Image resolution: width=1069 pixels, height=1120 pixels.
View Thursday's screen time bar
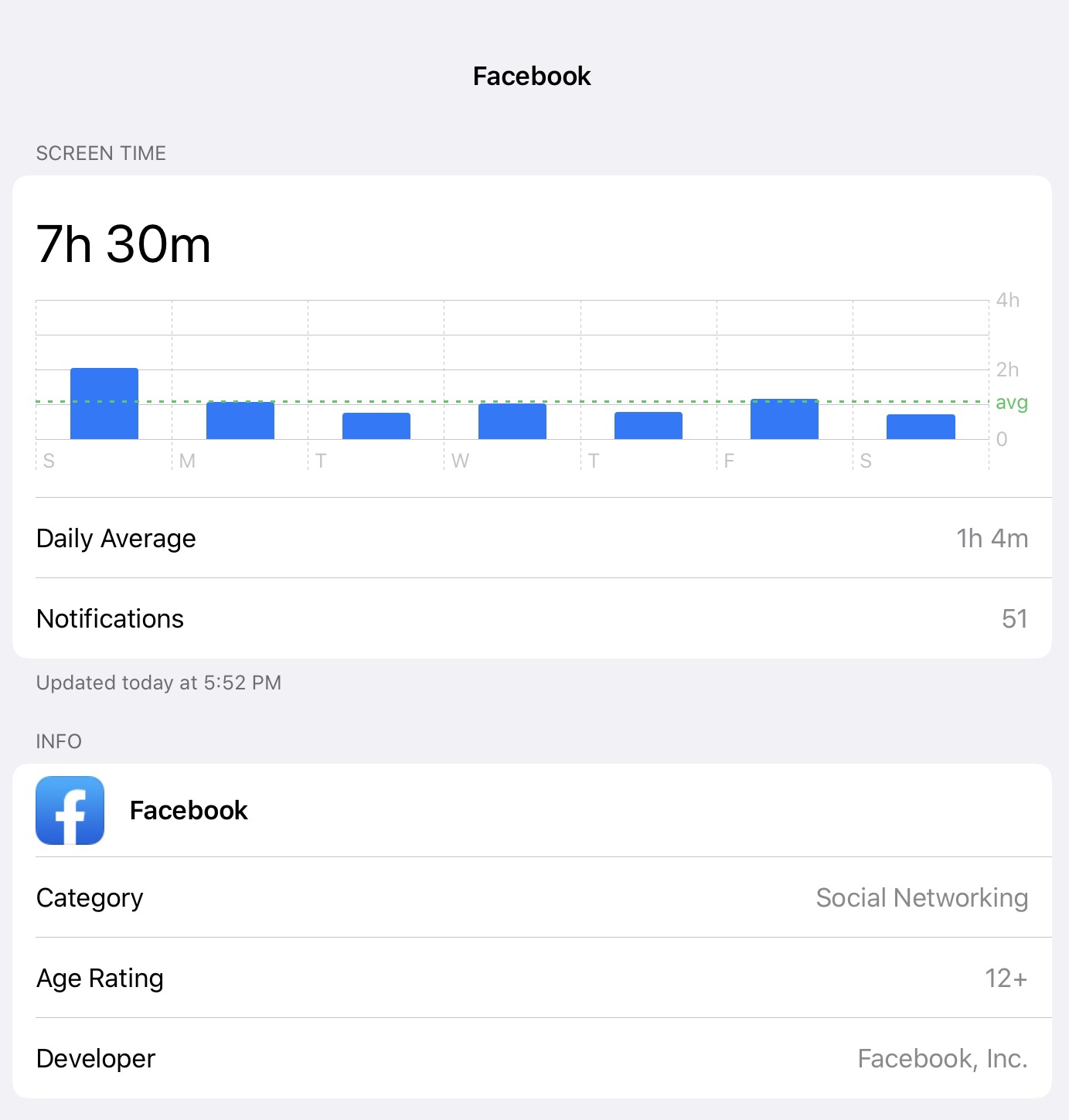(649, 426)
